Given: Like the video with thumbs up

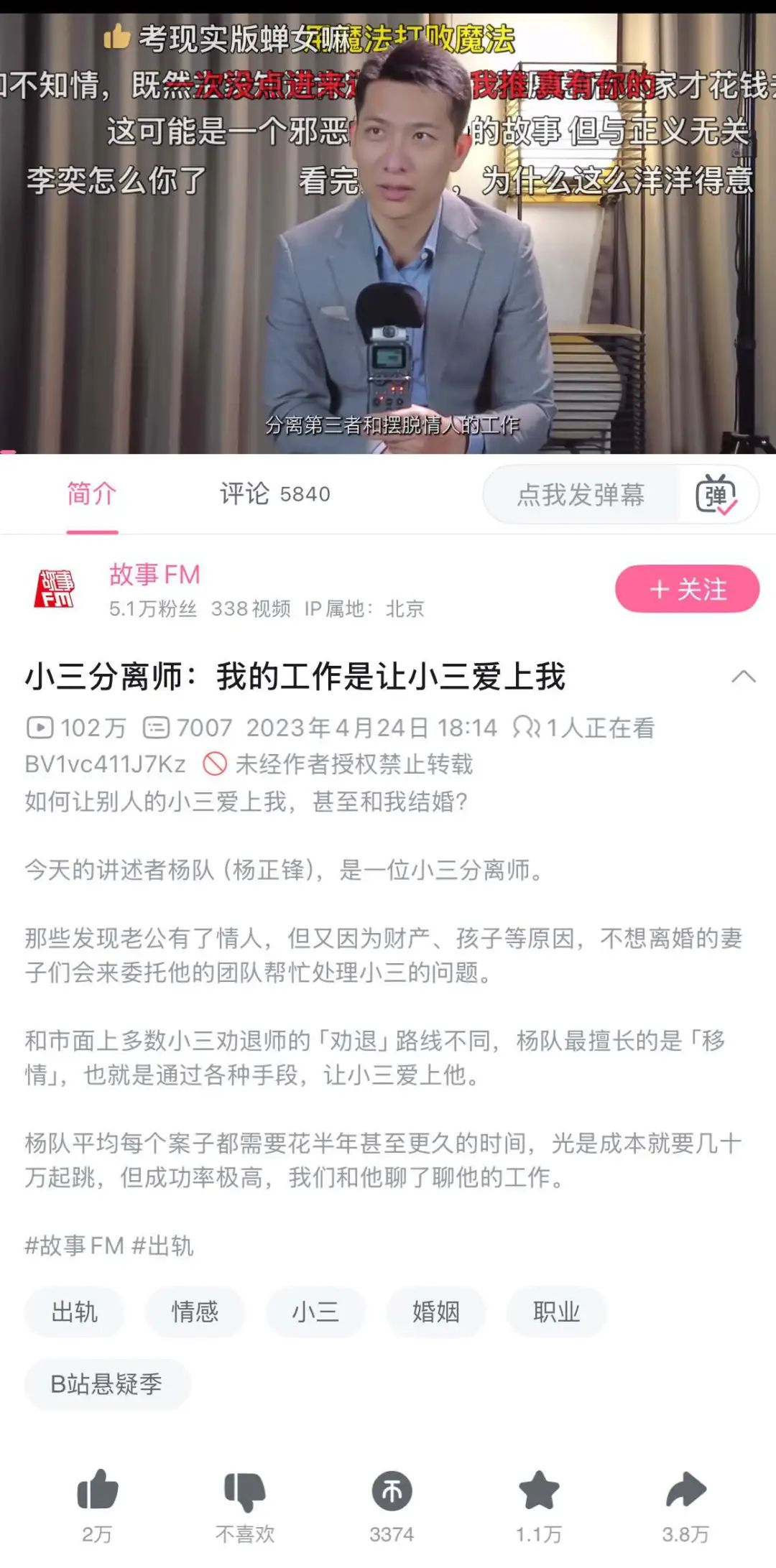Looking at the screenshot, I should (x=97, y=1490).
